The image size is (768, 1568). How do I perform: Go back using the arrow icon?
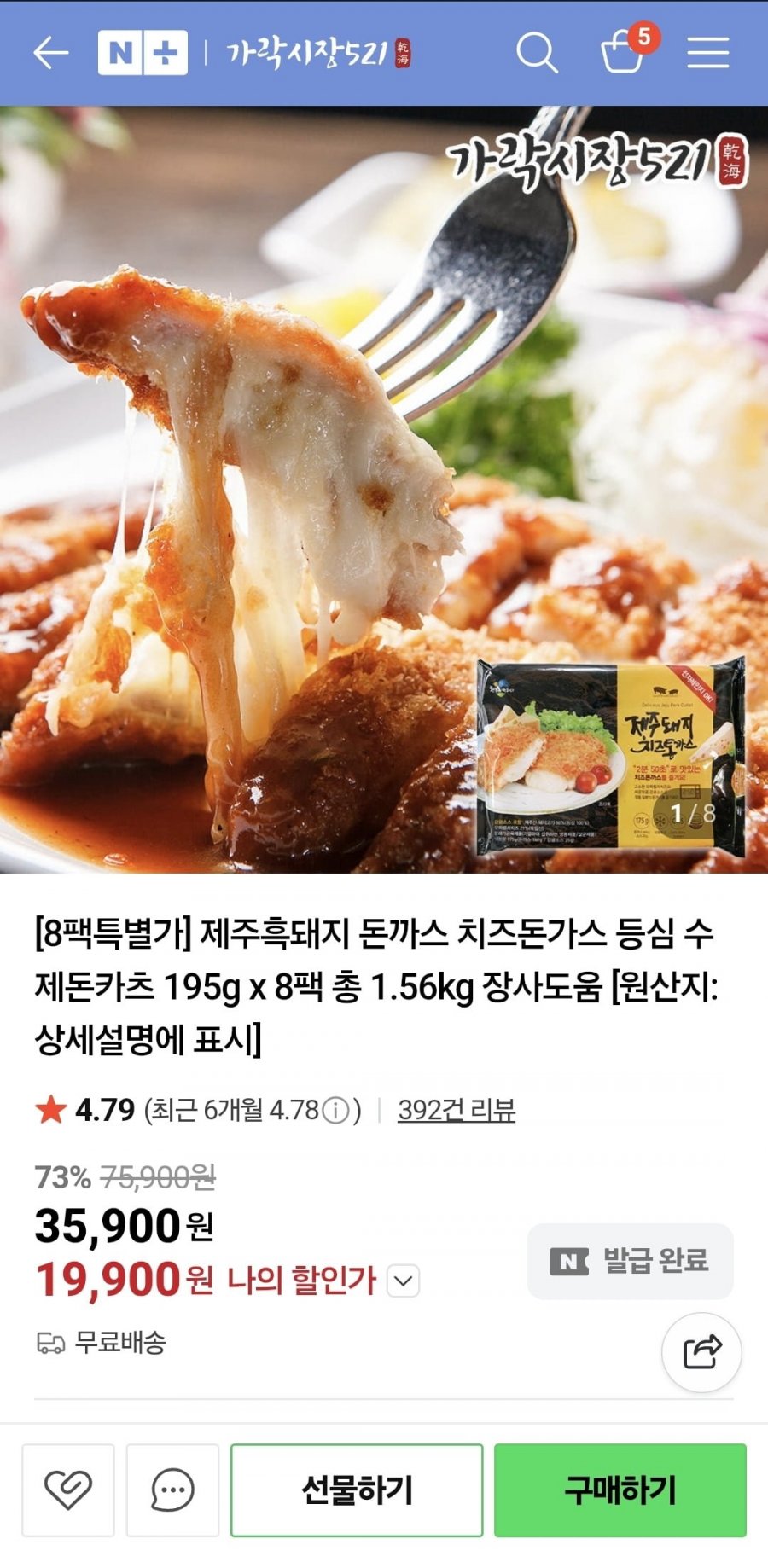(50, 53)
